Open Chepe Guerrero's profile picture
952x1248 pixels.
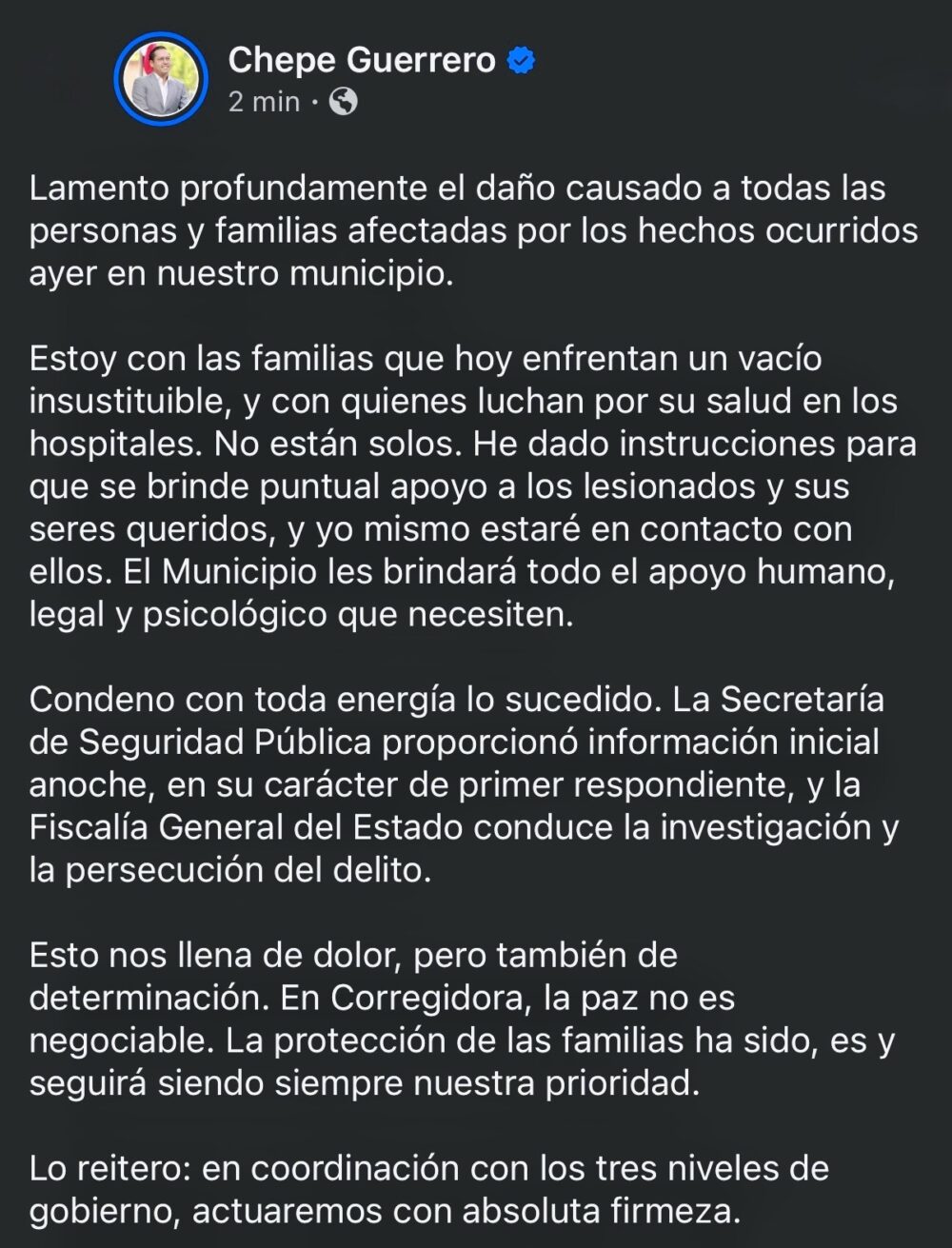tap(160, 80)
